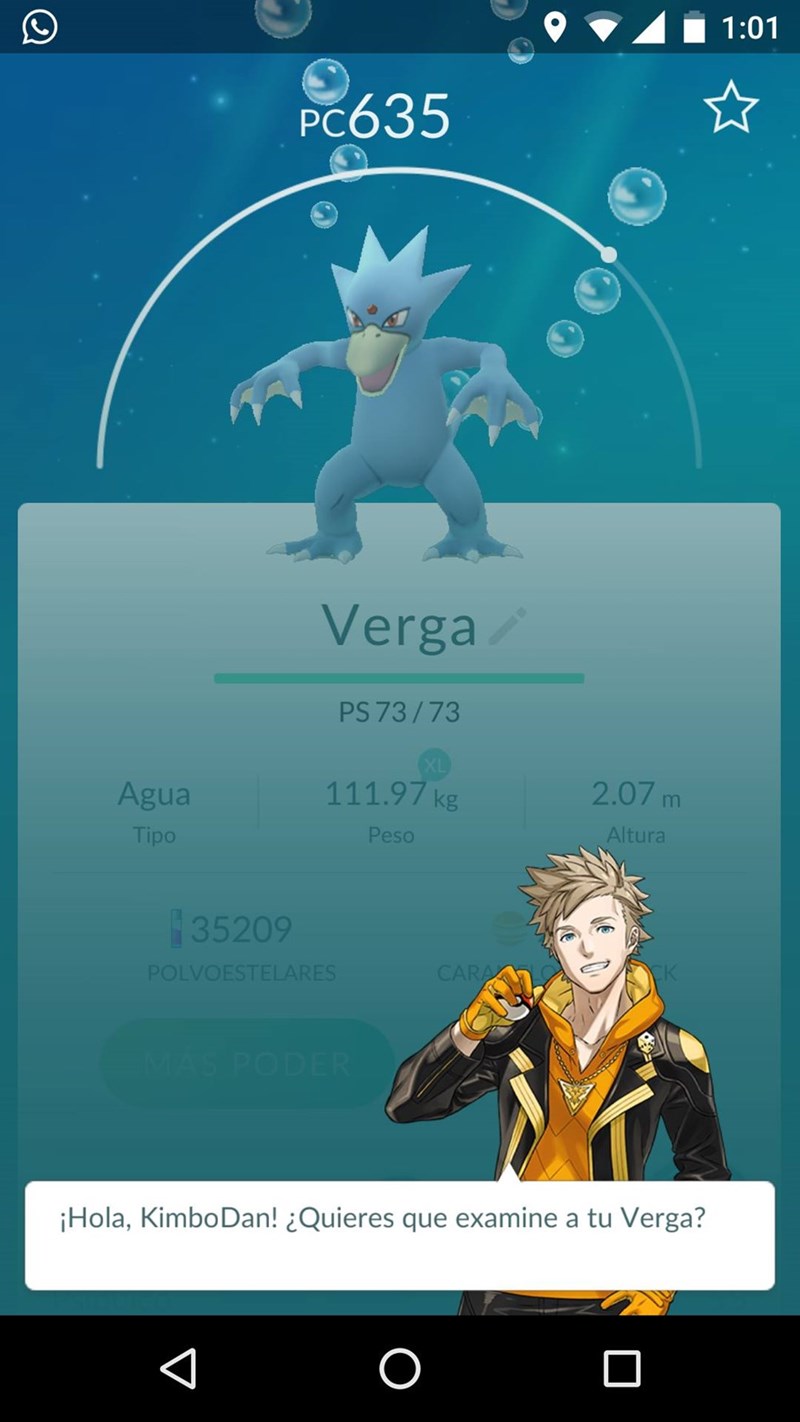800x1422 pixels.
Task: Mark this Pokémon as favorite with star
Action: [x=731, y=108]
